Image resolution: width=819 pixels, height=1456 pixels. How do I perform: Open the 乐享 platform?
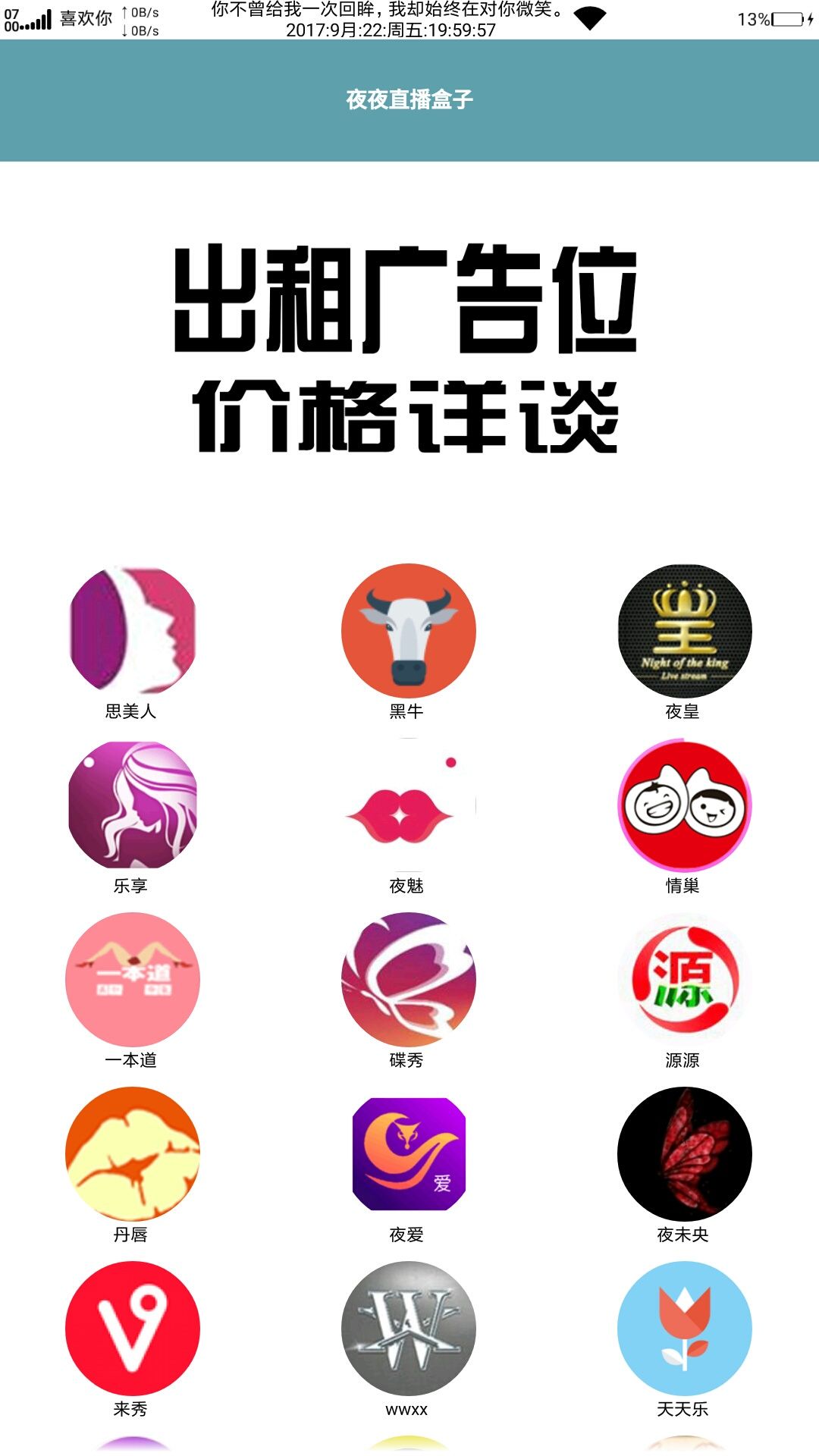(133, 805)
